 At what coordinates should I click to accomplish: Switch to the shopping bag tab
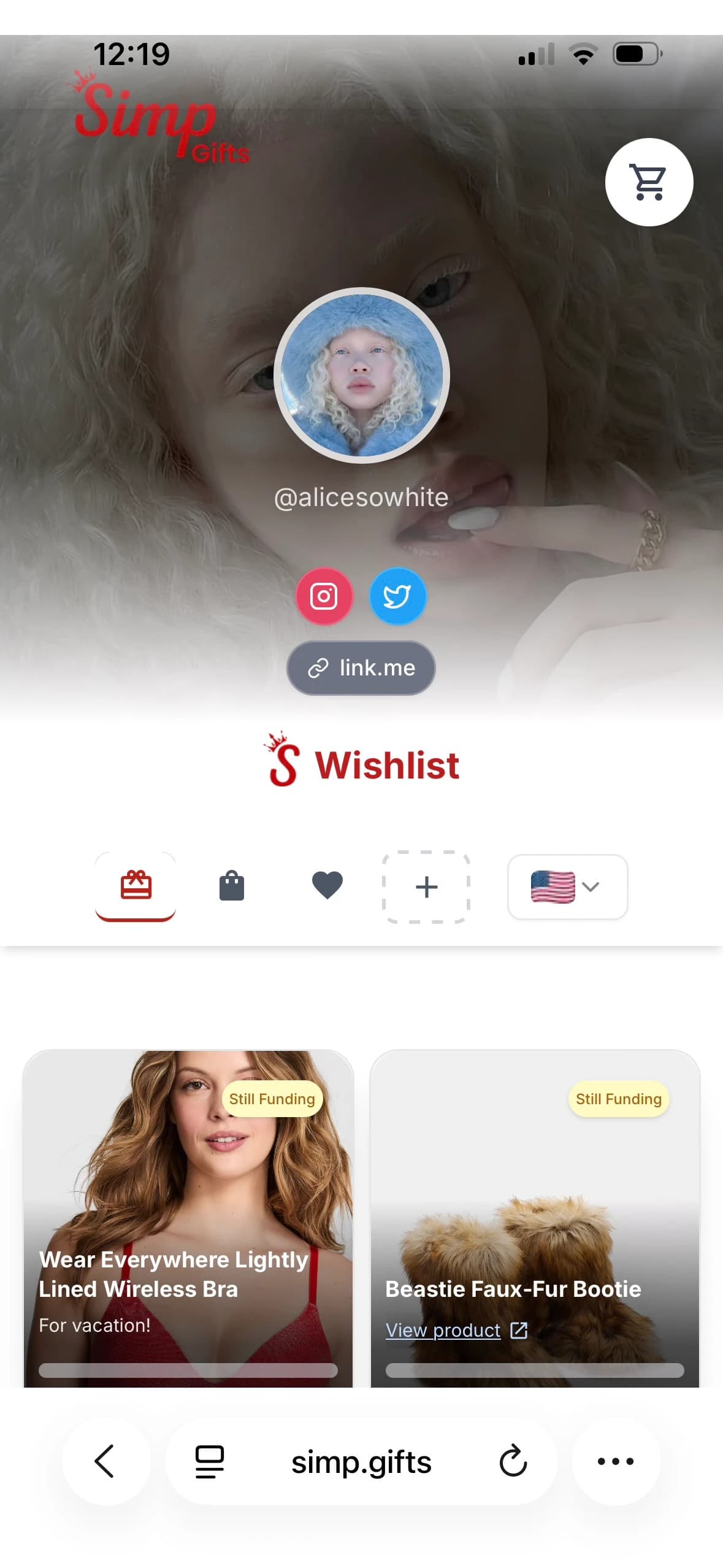[232, 886]
